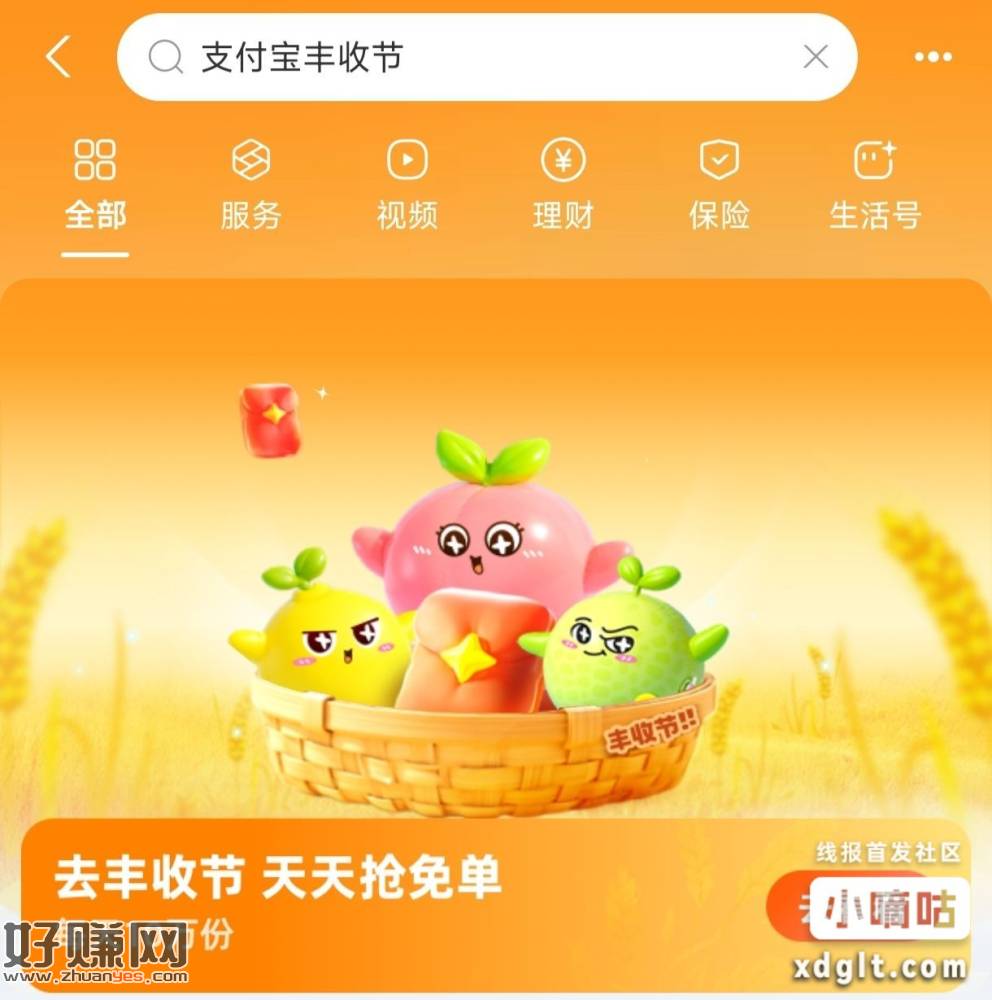Clear the search text

point(816,57)
